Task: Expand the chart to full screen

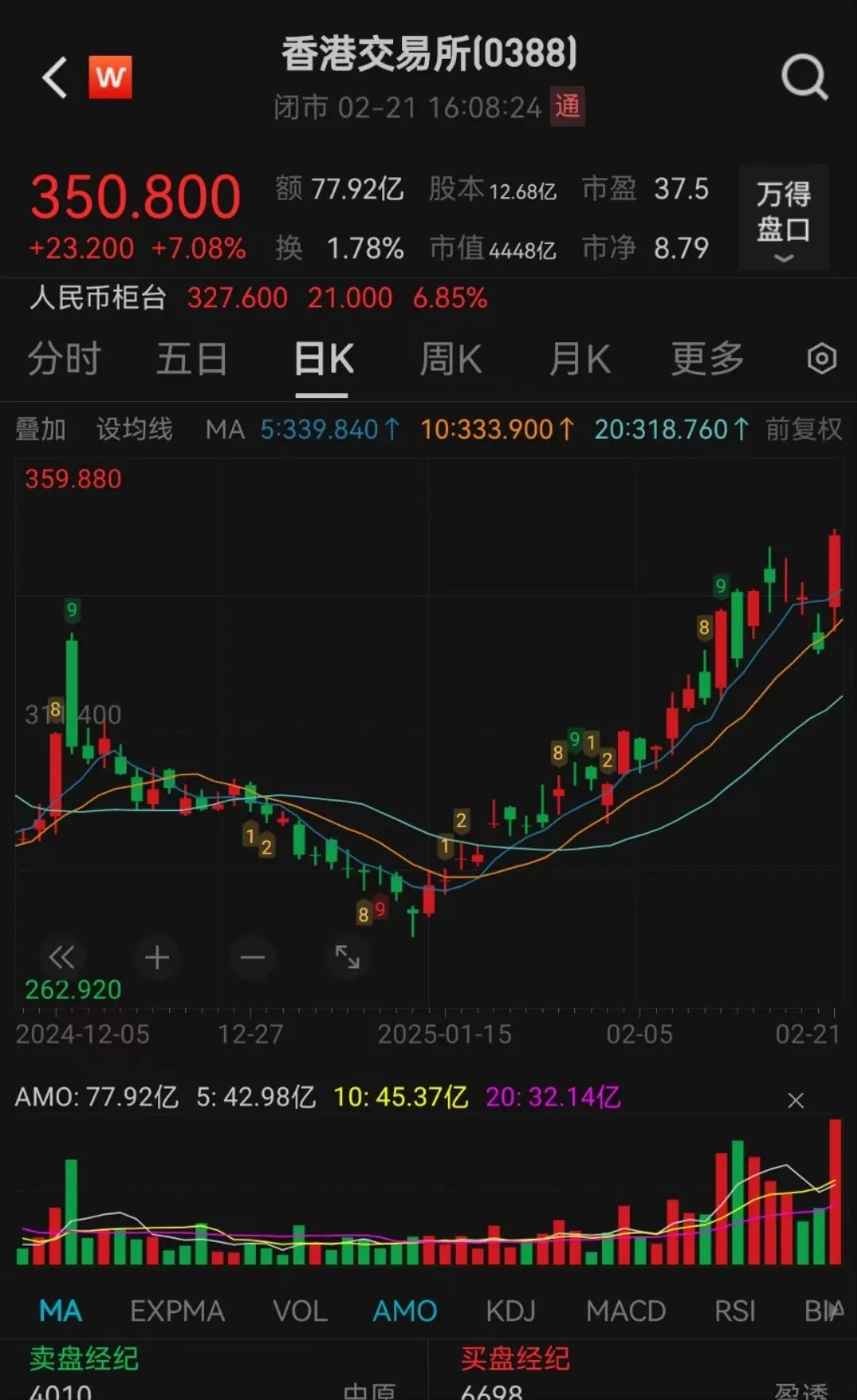Action: (x=347, y=958)
